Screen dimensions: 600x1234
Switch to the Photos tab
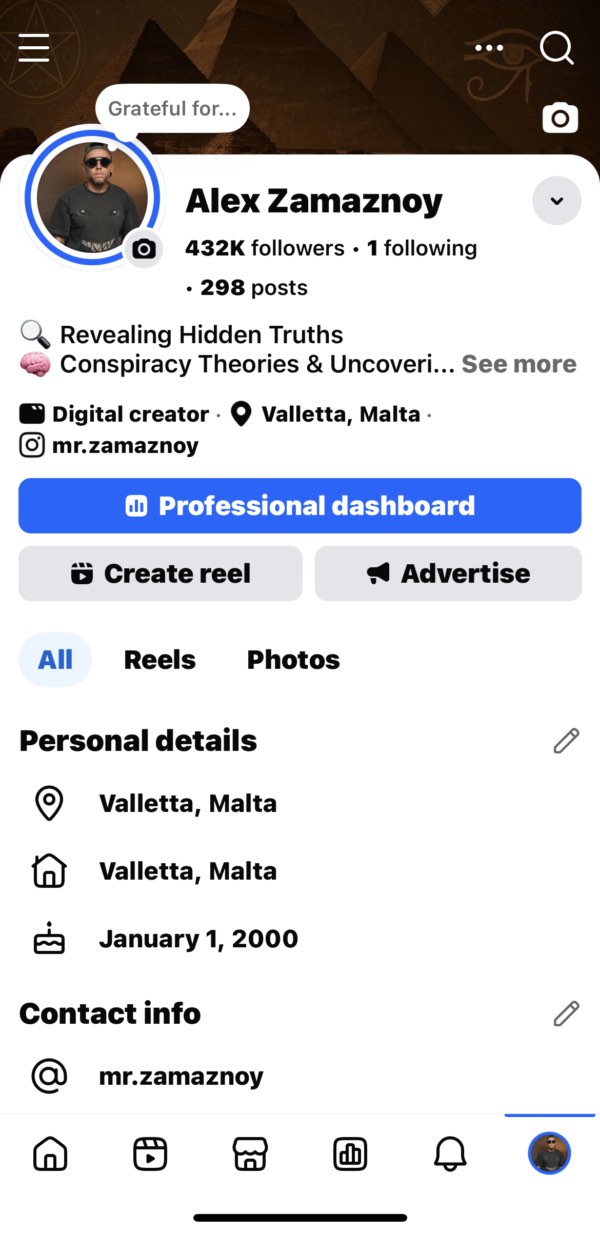click(293, 660)
